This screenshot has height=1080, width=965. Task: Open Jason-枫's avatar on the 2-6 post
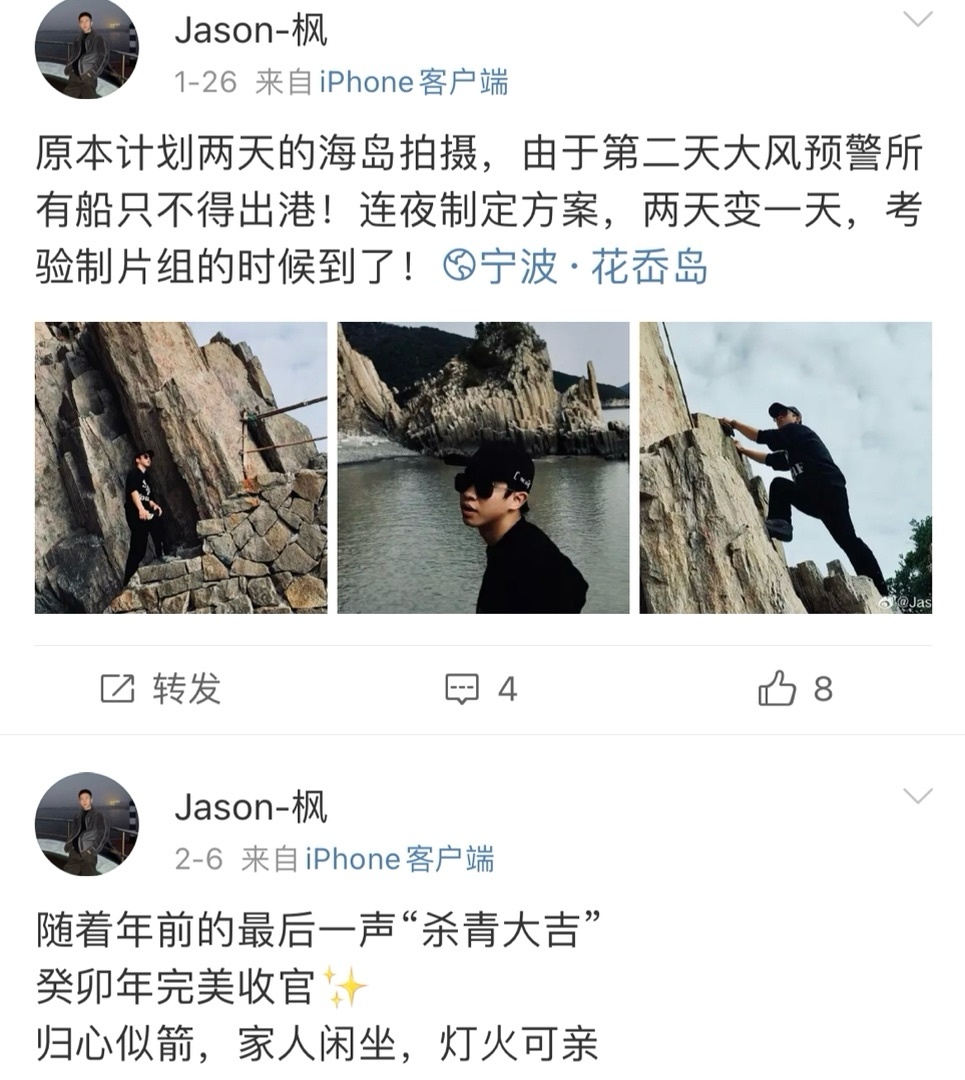(x=86, y=823)
